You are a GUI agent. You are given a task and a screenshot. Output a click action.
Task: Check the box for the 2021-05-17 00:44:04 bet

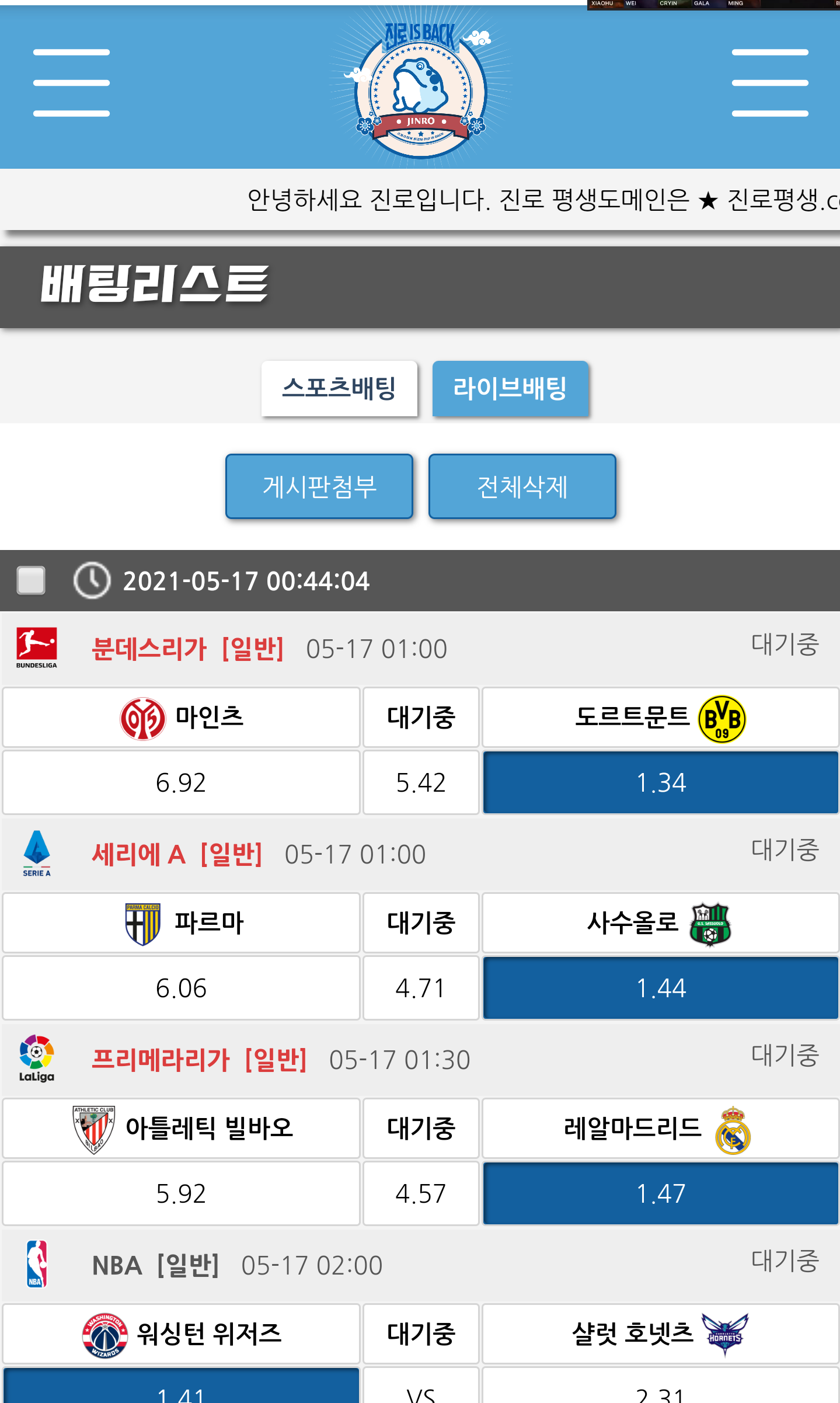pyautogui.click(x=31, y=580)
